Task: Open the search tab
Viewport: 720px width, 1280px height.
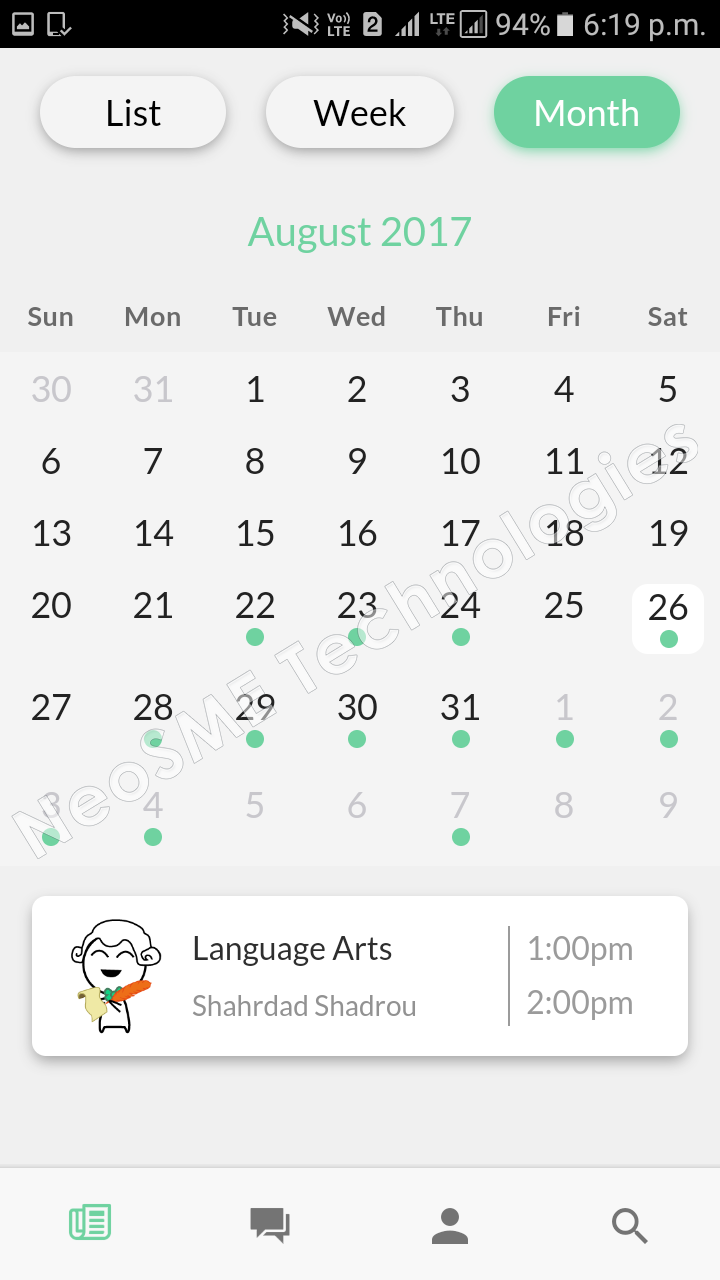Action: [x=630, y=1224]
